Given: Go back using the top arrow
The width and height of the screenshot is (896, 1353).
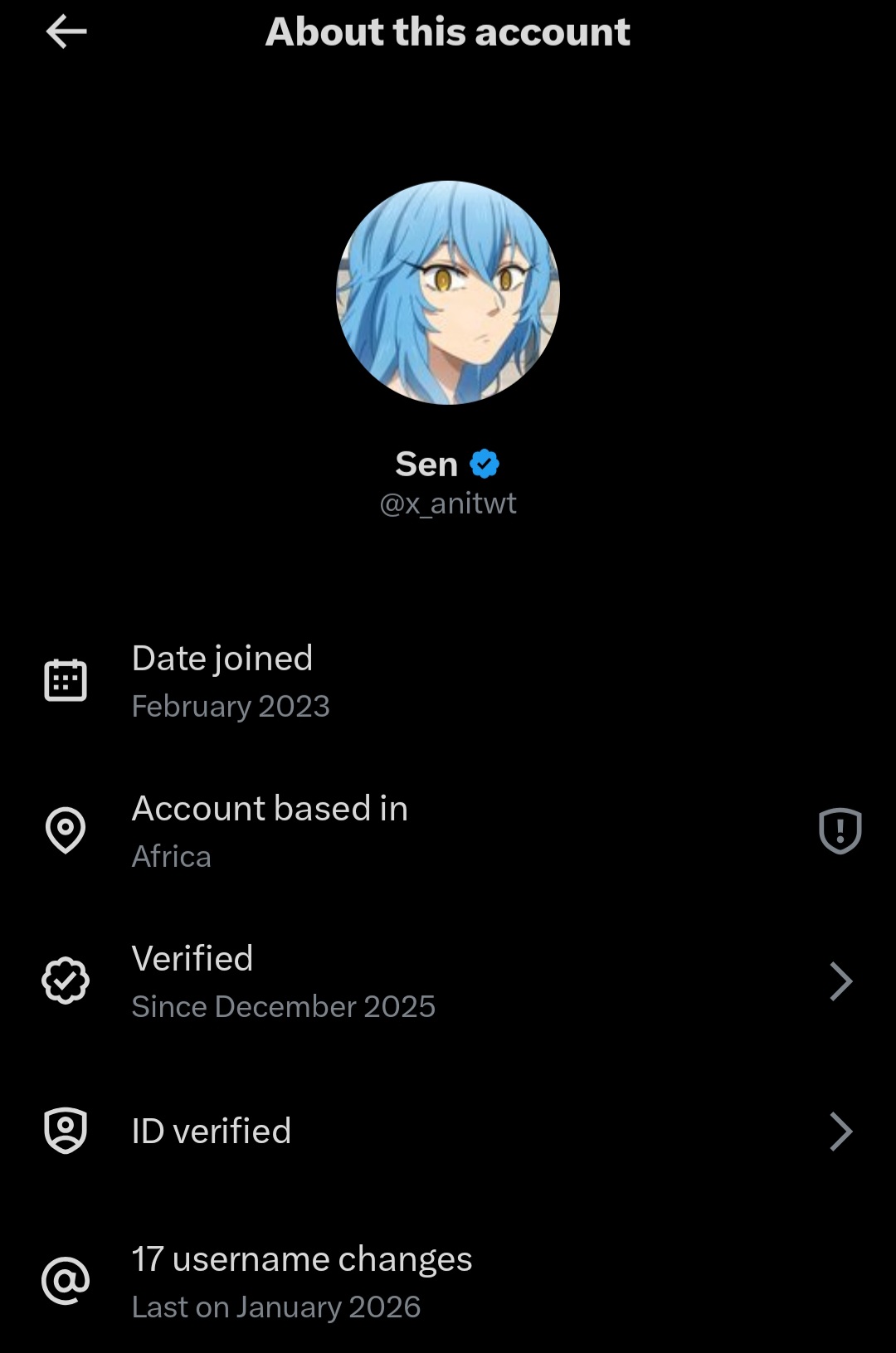Looking at the screenshot, I should (66, 32).
